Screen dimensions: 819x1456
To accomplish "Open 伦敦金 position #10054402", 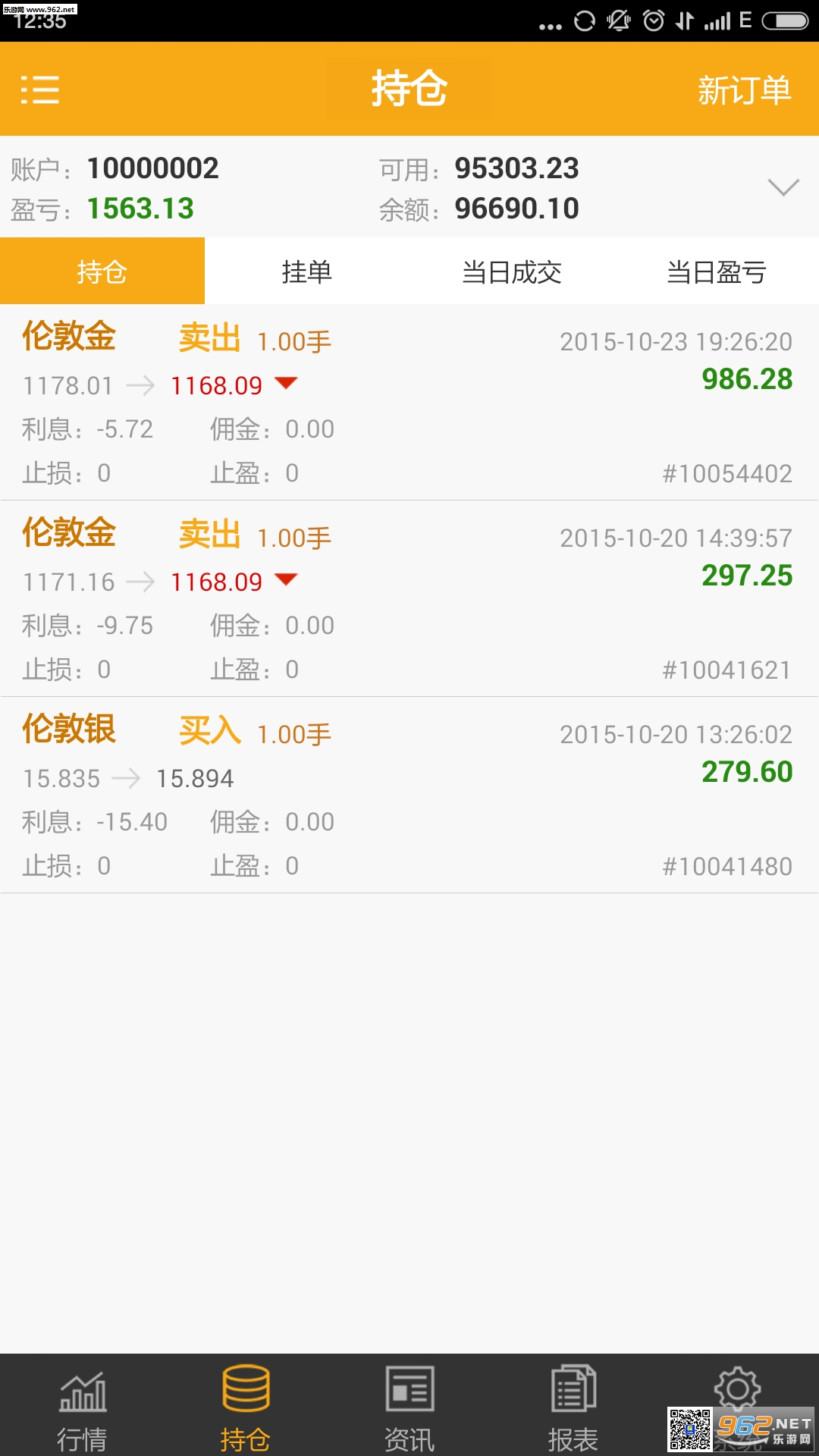I will click(x=409, y=403).
